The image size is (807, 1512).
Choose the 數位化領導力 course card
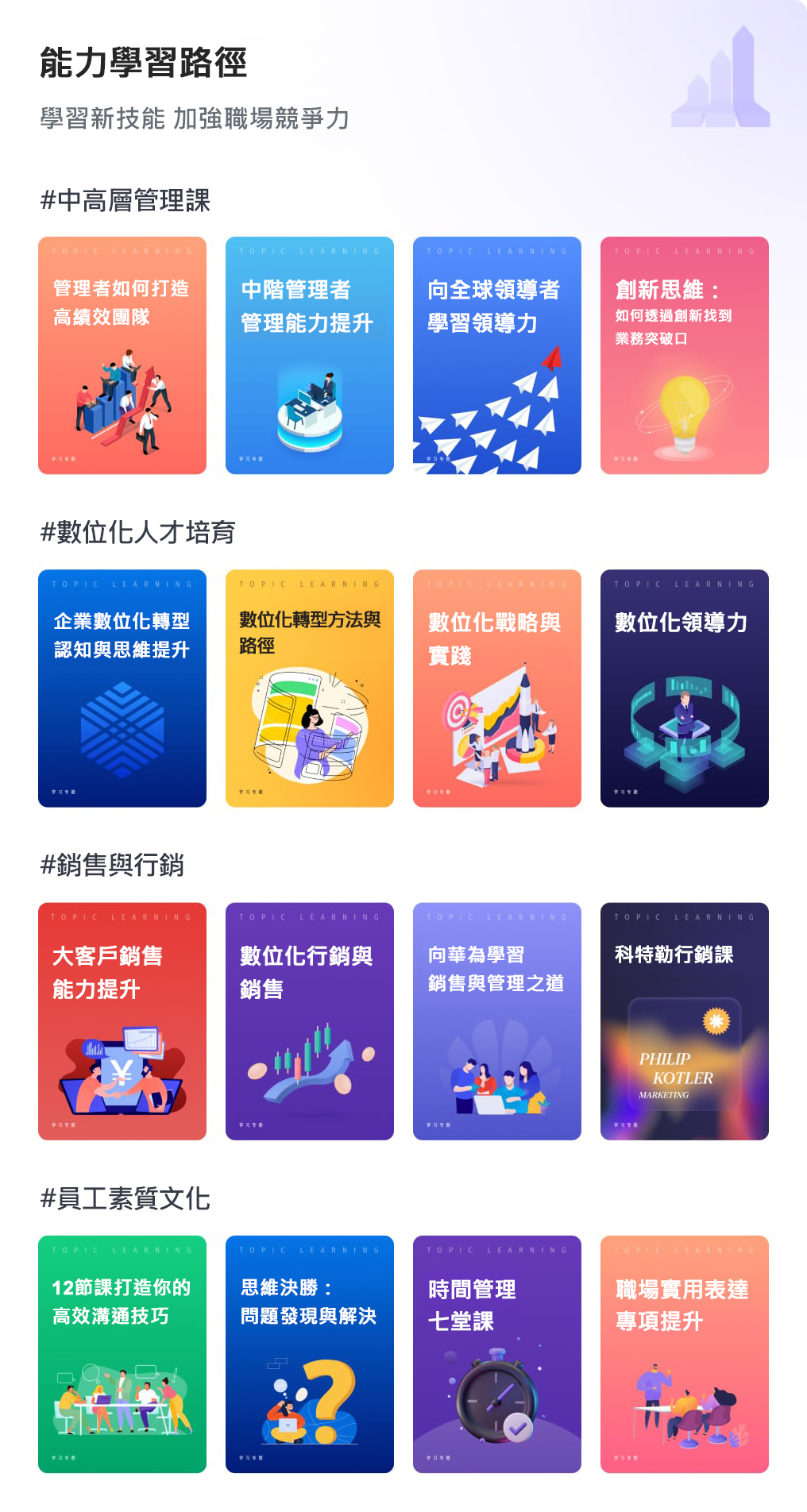pos(685,688)
